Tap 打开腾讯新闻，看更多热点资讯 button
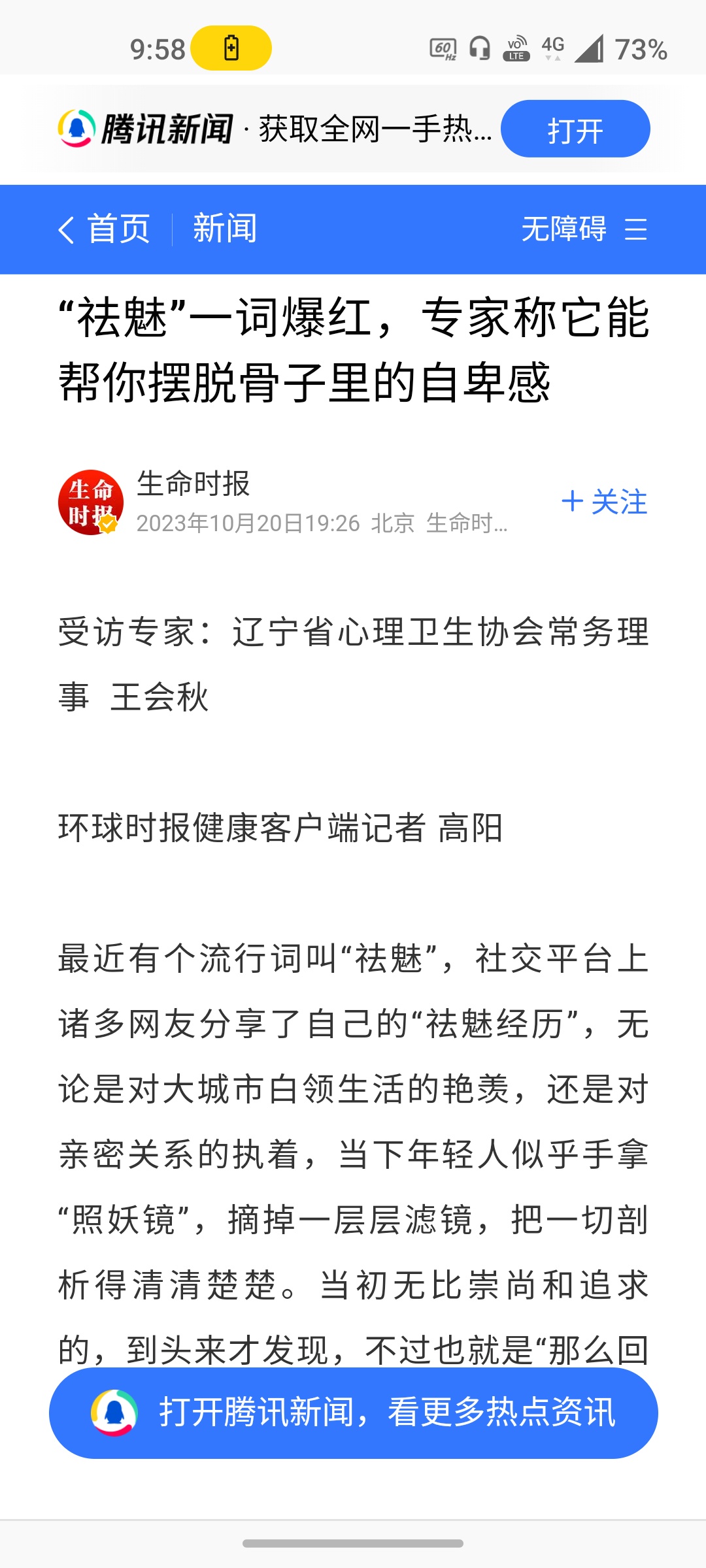The height and width of the screenshot is (1568, 706). click(x=354, y=1413)
